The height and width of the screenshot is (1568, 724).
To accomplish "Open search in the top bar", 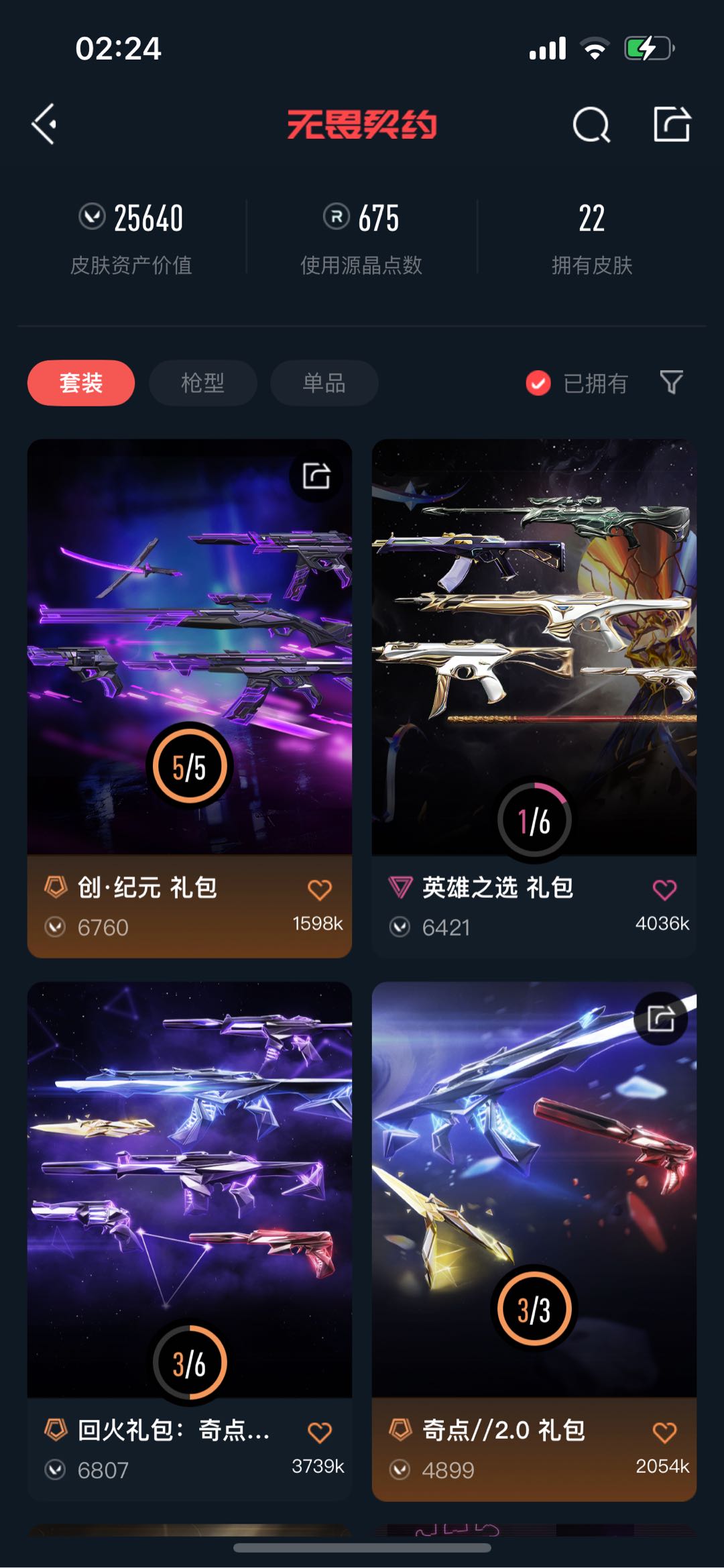I will point(591,125).
